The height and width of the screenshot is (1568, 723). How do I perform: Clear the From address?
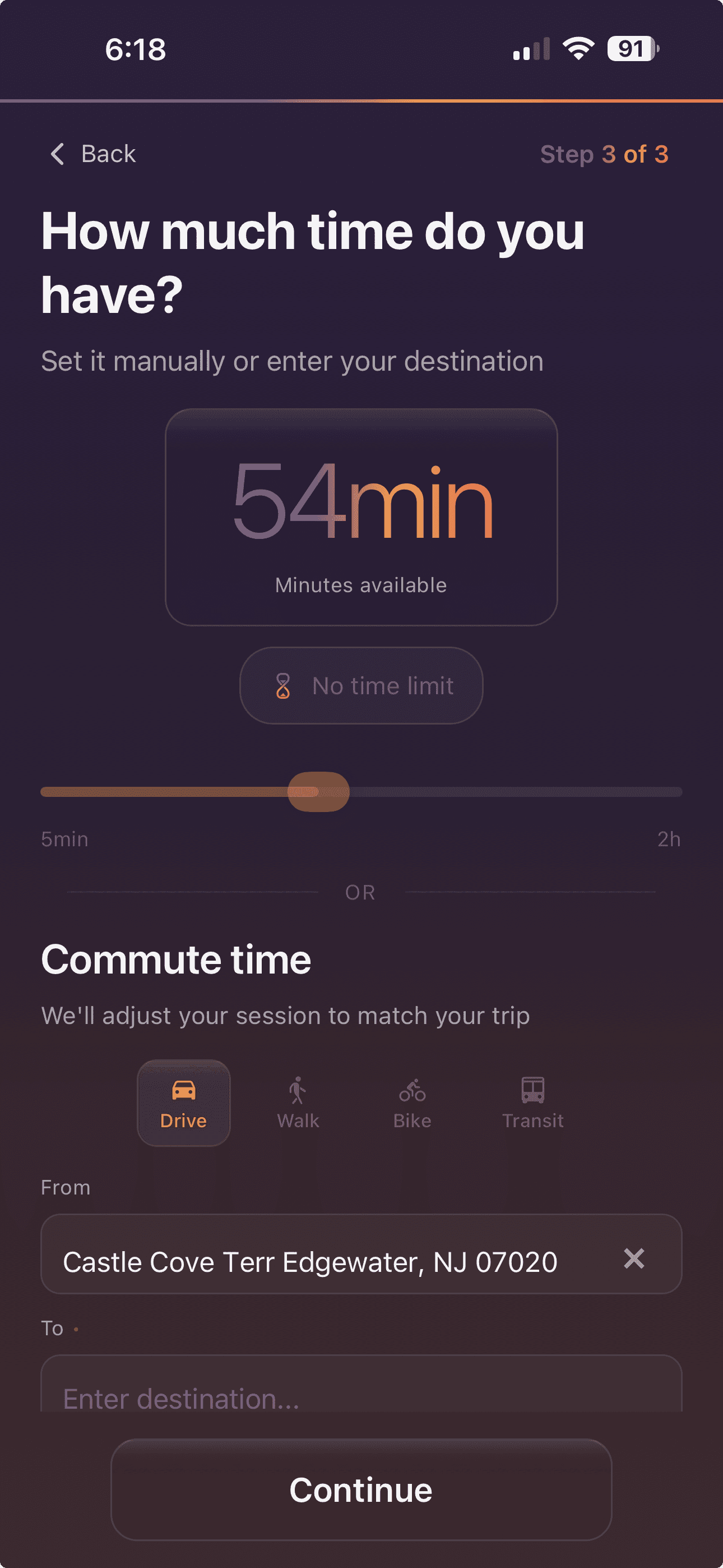pos(633,1258)
